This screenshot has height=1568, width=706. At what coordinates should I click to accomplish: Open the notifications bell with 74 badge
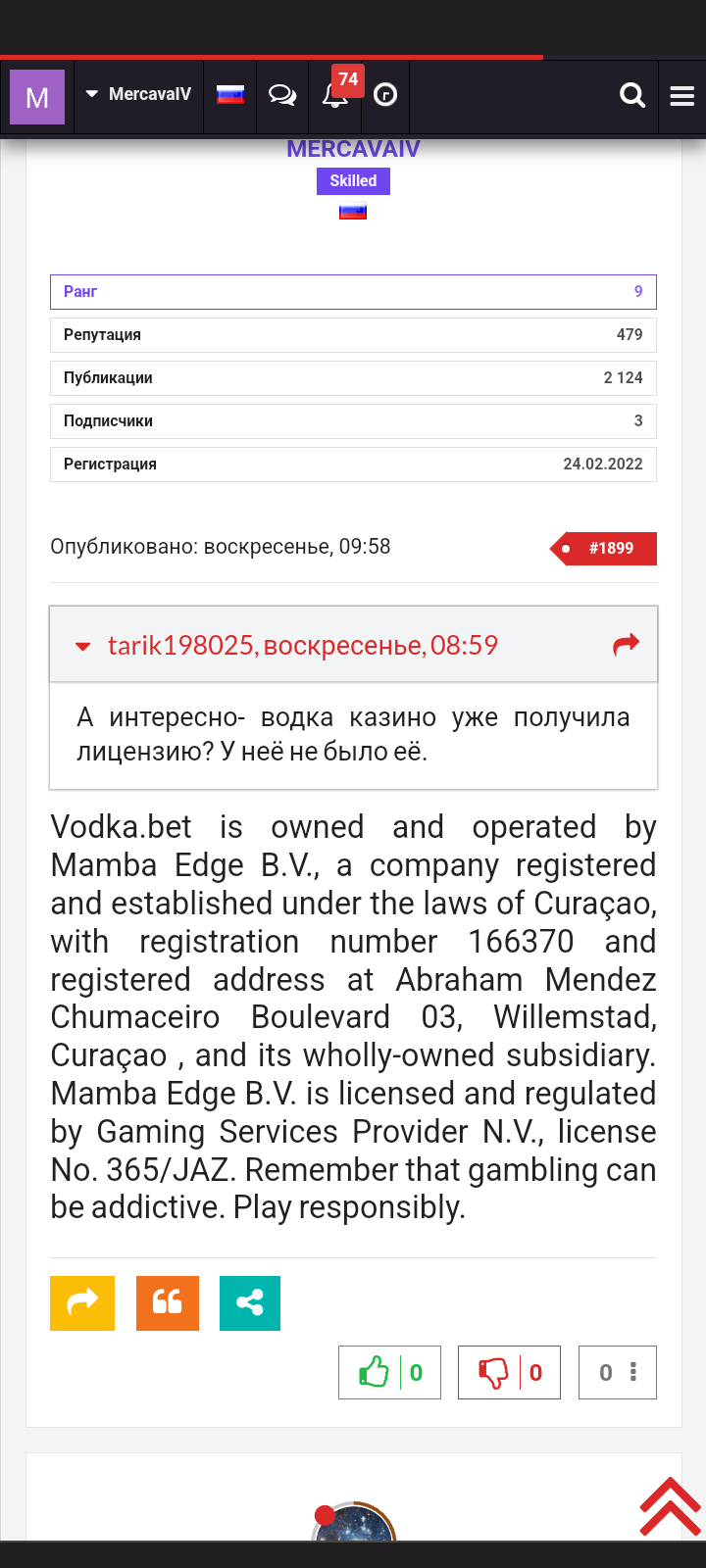point(335,95)
